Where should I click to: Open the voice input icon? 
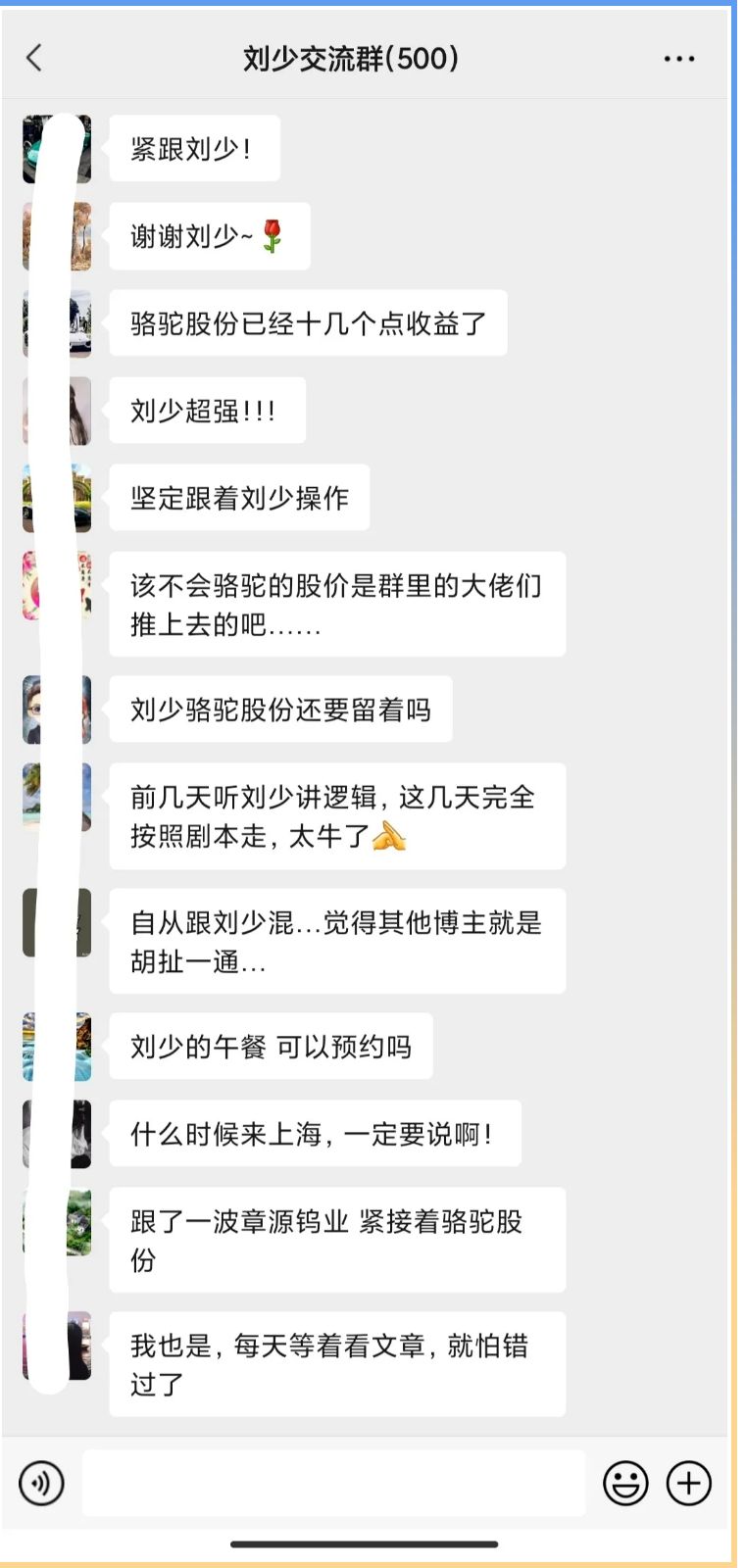pyautogui.click(x=40, y=1484)
